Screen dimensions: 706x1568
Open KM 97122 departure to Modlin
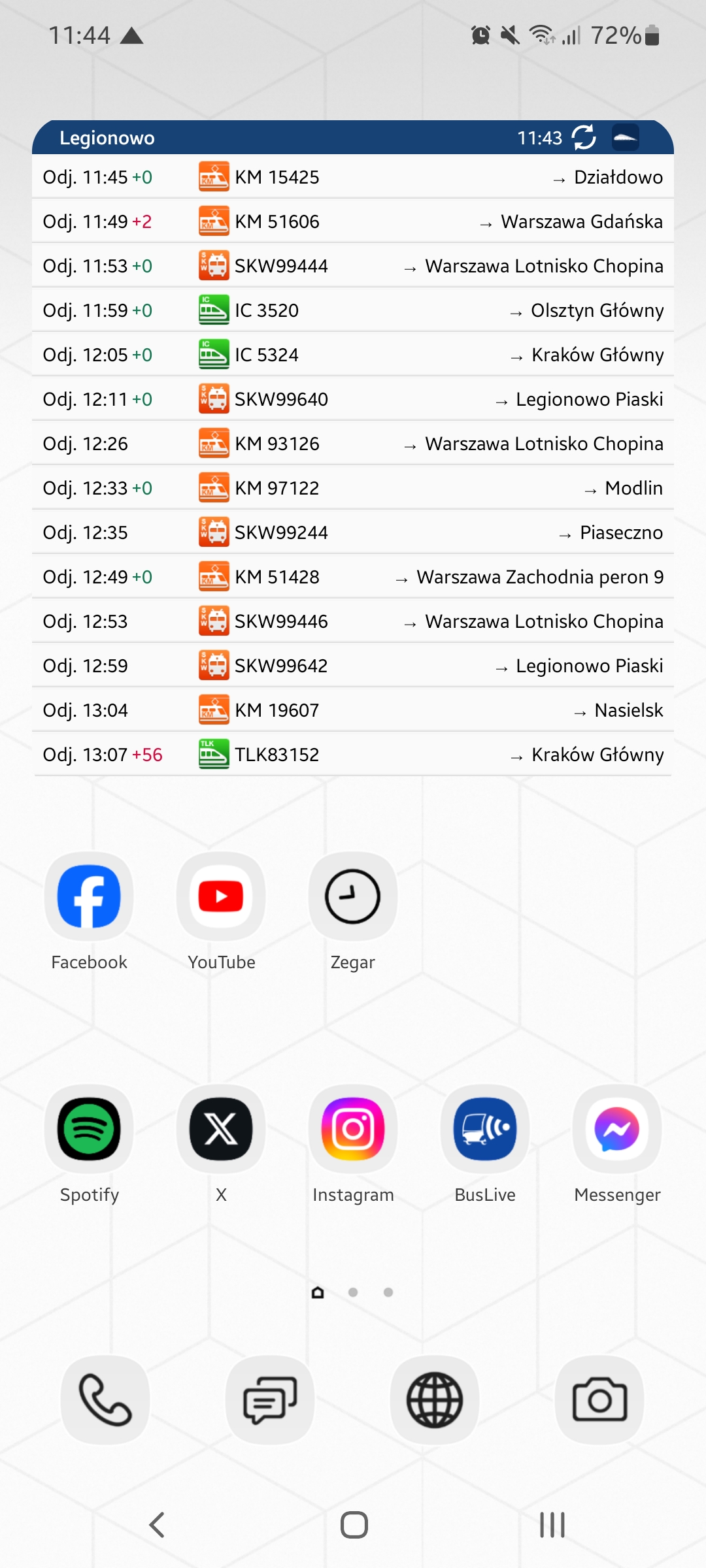pyautogui.click(x=353, y=488)
